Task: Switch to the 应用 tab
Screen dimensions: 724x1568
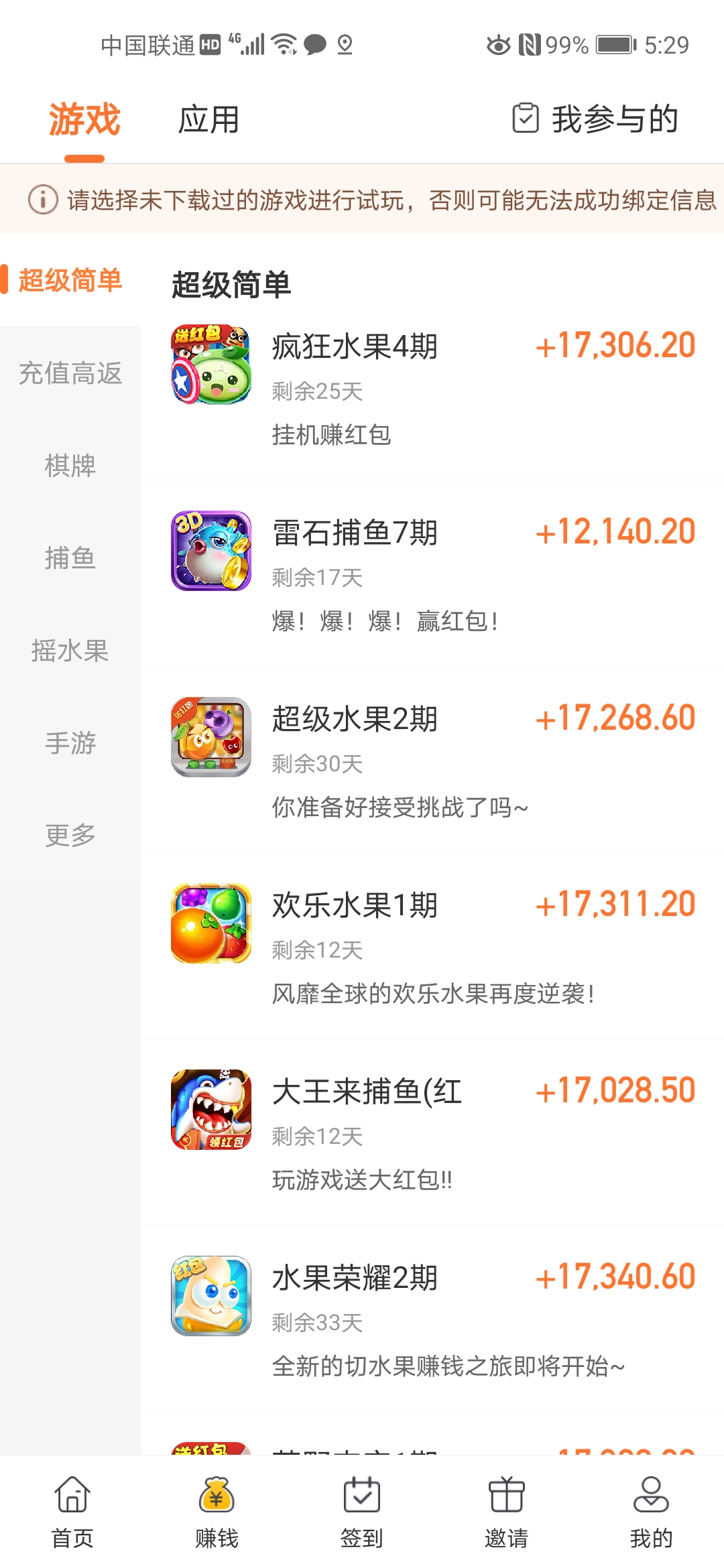Action: coord(208,120)
